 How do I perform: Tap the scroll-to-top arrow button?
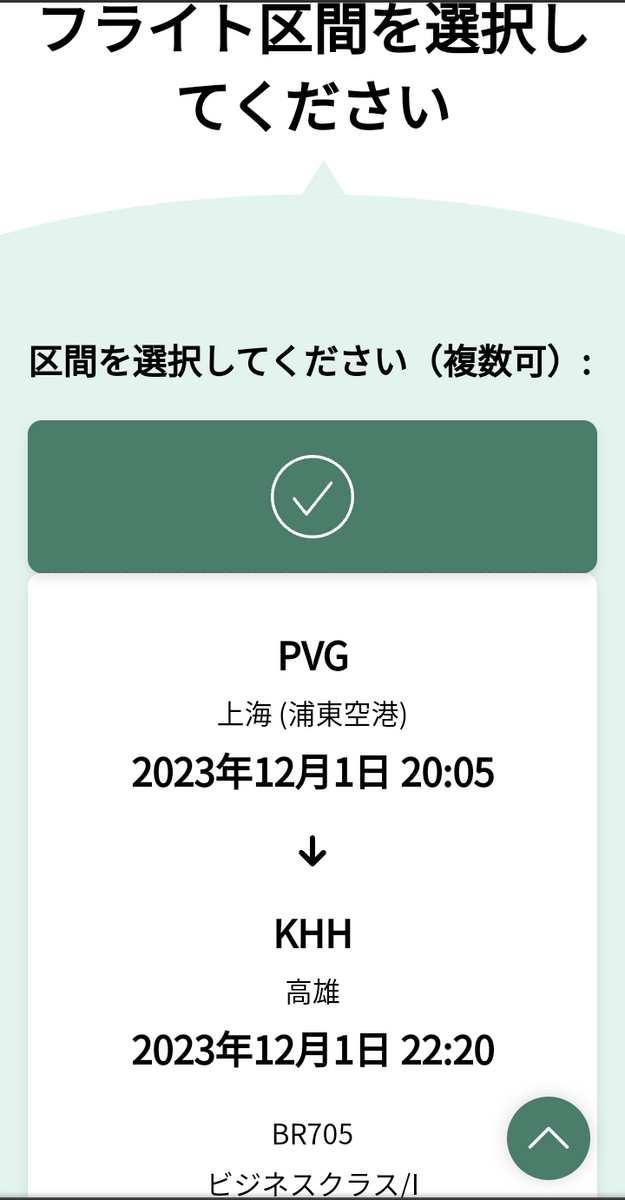coord(548,1138)
